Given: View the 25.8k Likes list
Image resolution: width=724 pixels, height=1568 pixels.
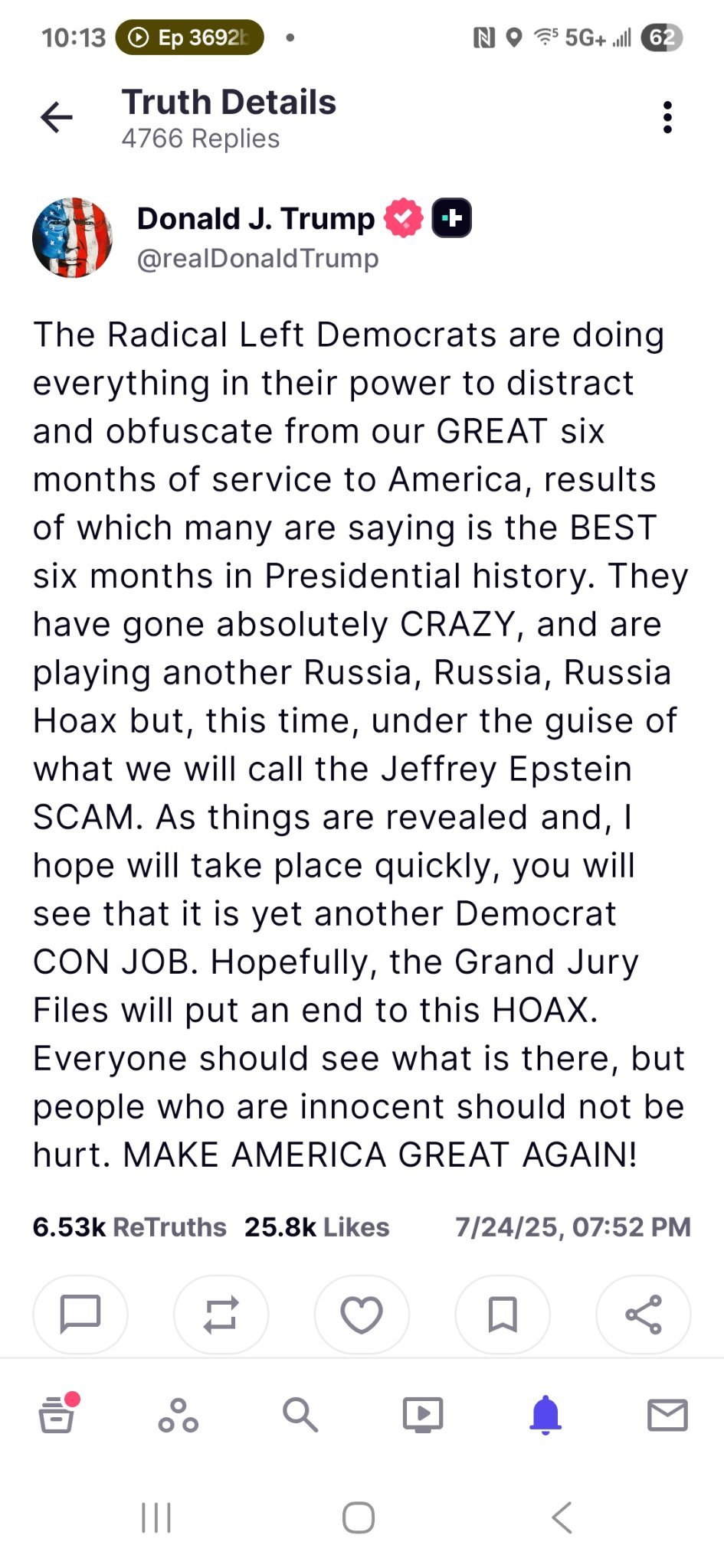Looking at the screenshot, I should coord(317,1227).
